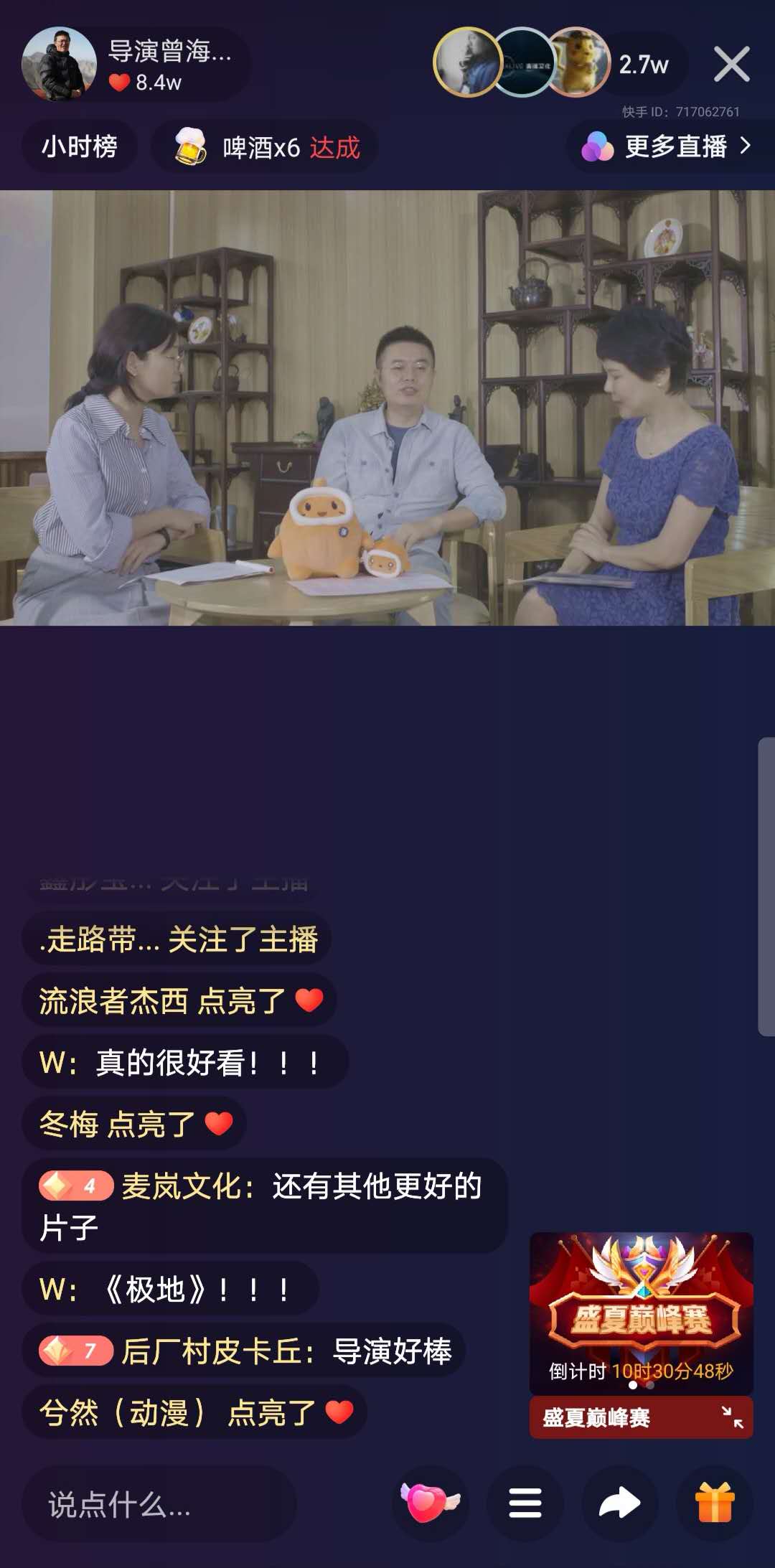Viewport: 775px width, 1568px height.
Task: Close the live stream
Action: coord(731,64)
